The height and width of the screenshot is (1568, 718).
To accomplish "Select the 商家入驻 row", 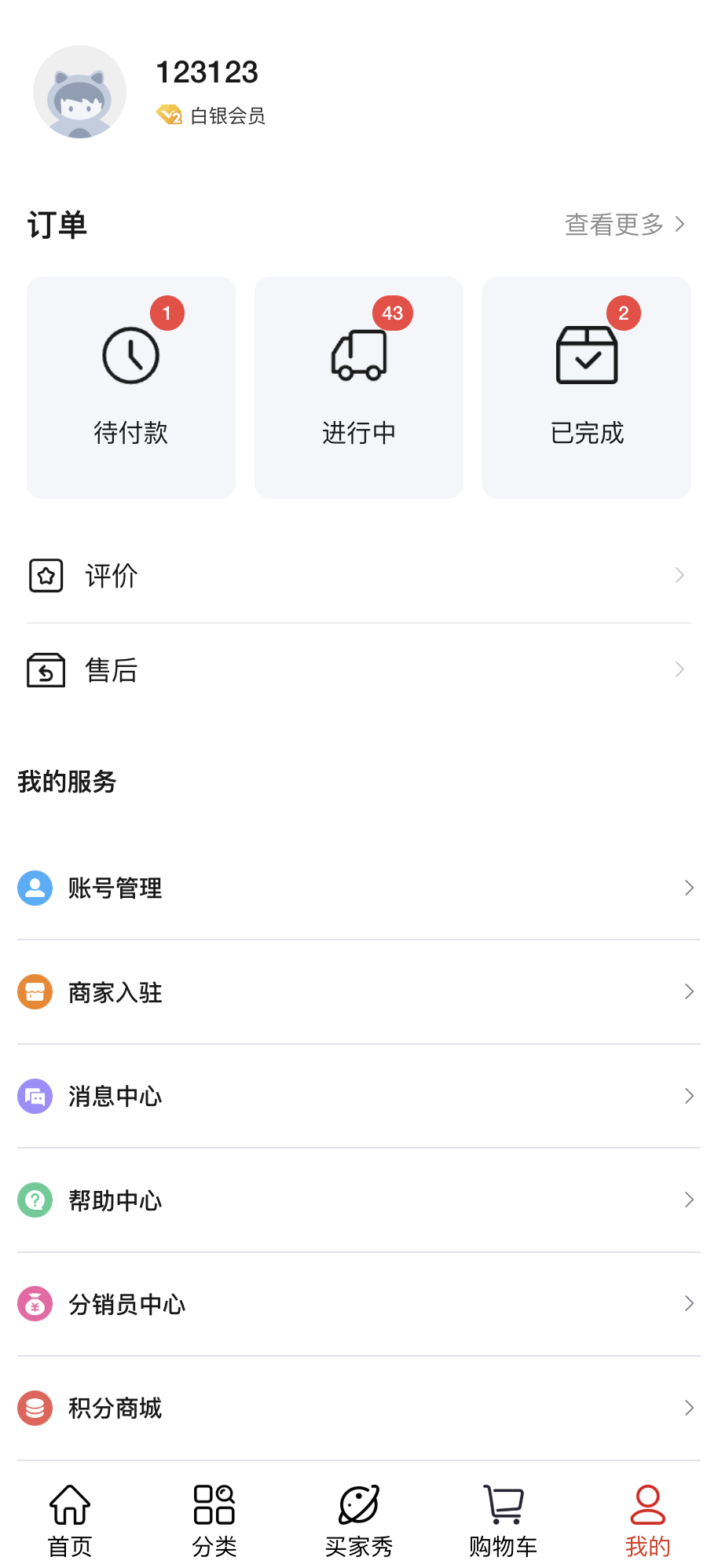I will pyautogui.click(x=358, y=992).
